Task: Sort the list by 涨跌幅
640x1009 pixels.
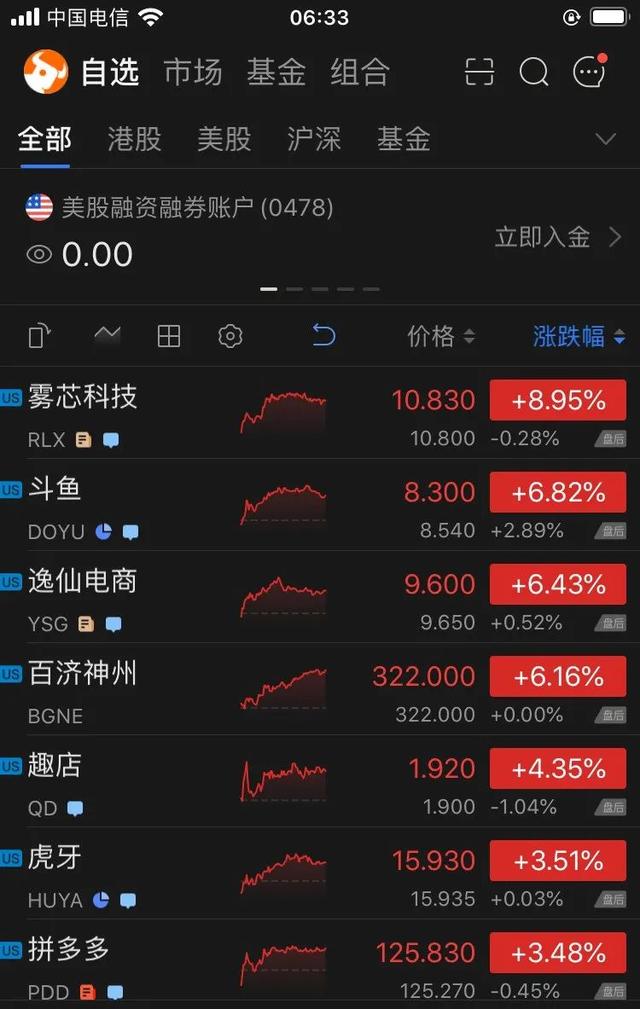Action: pyautogui.click(x=579, y=336)
